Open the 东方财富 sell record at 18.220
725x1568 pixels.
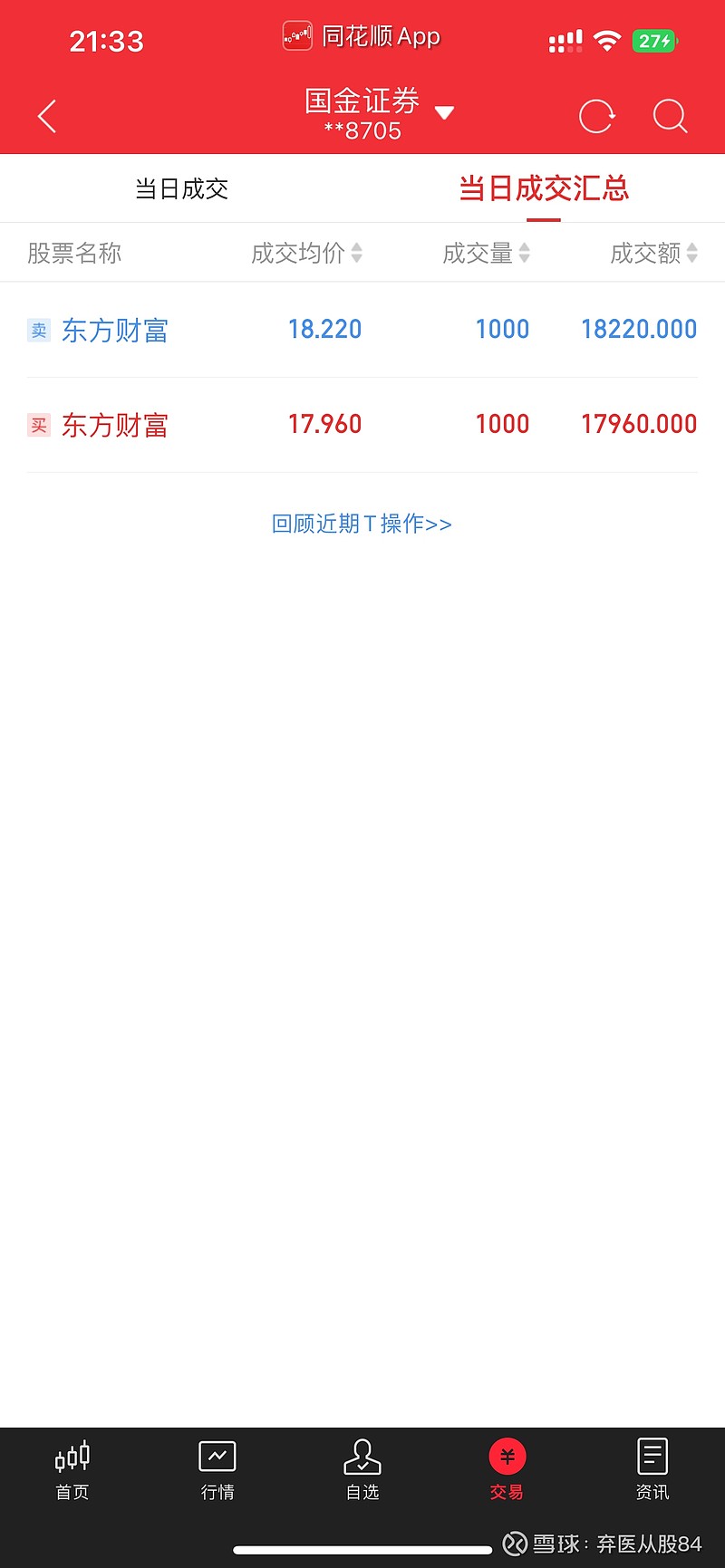362,330
